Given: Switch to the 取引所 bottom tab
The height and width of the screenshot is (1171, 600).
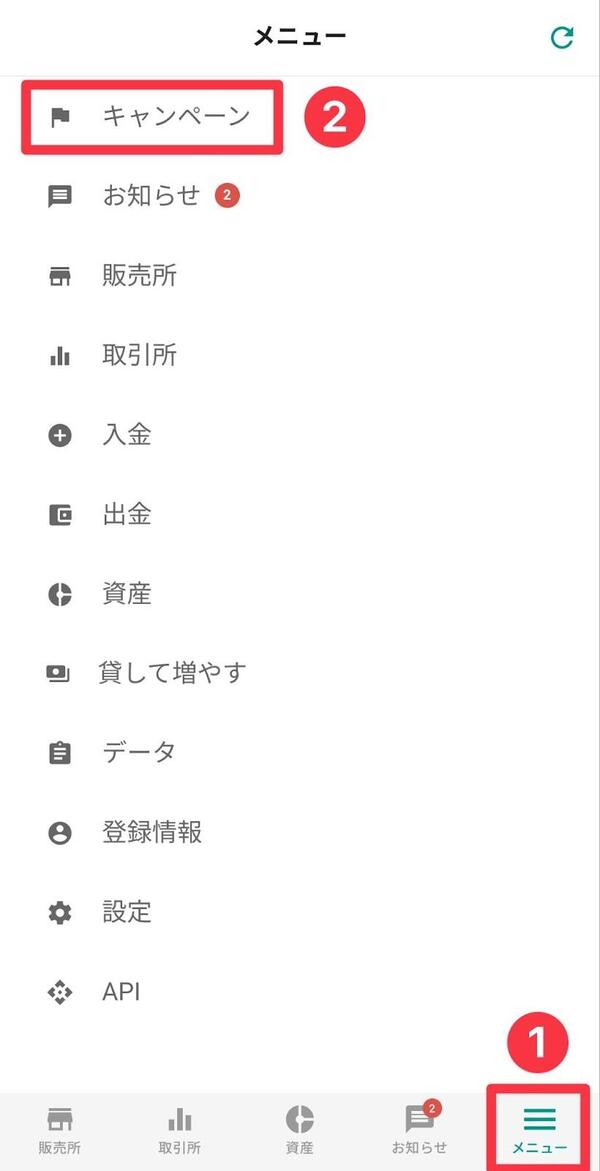Looking at the screenshot, I should (x=180, y=1130).
